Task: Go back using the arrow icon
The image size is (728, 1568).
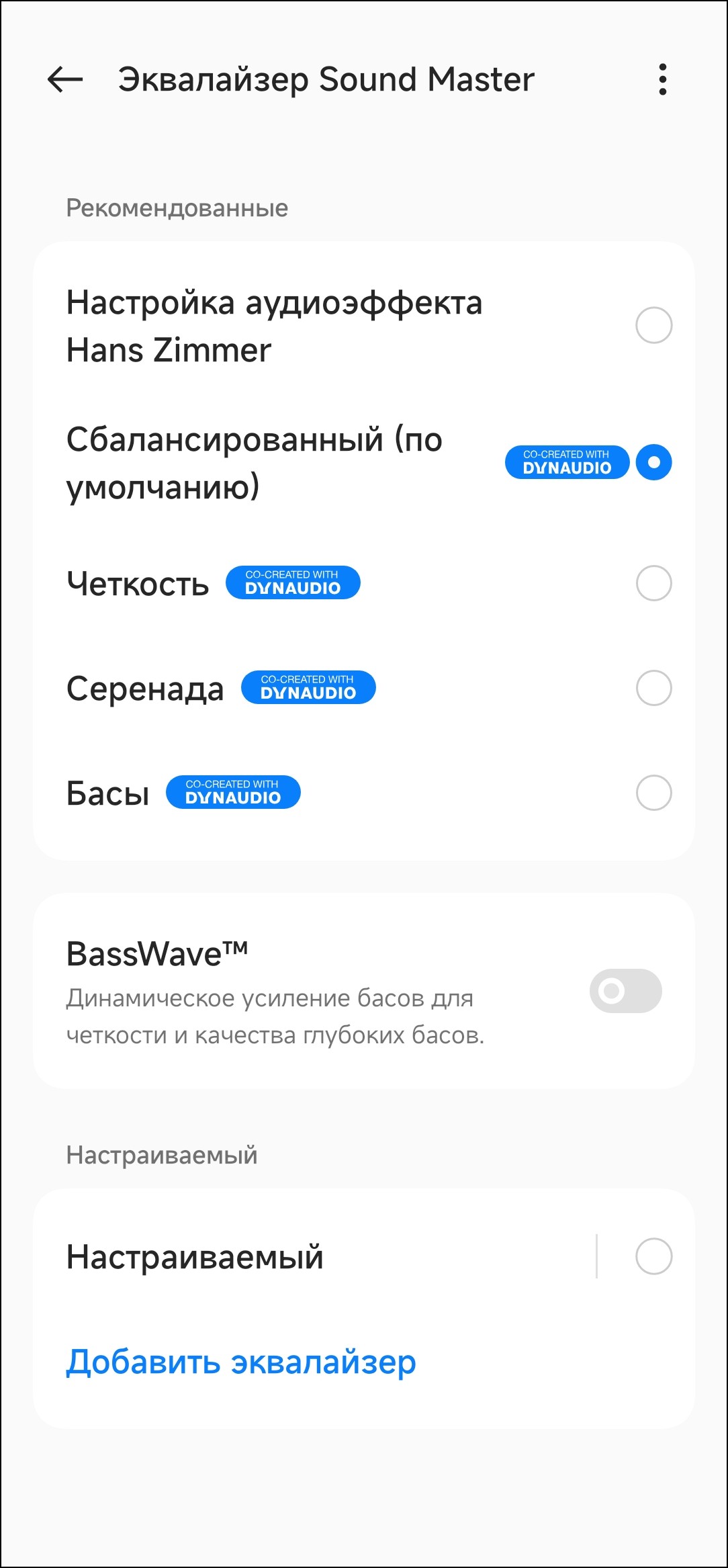Action: pyautogui.click(x=65, y=79)
